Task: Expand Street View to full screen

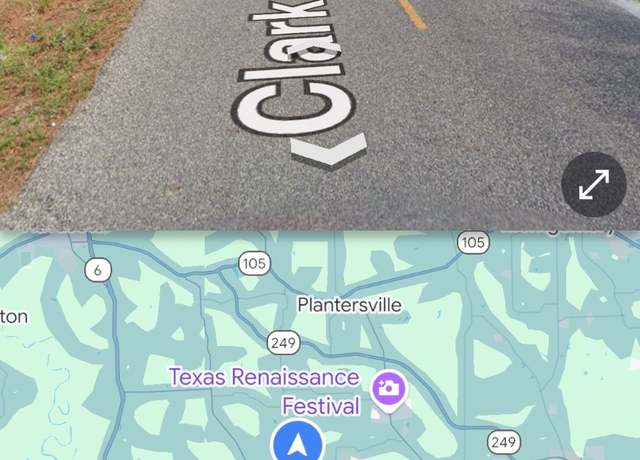Action: [x=593, y=185]
